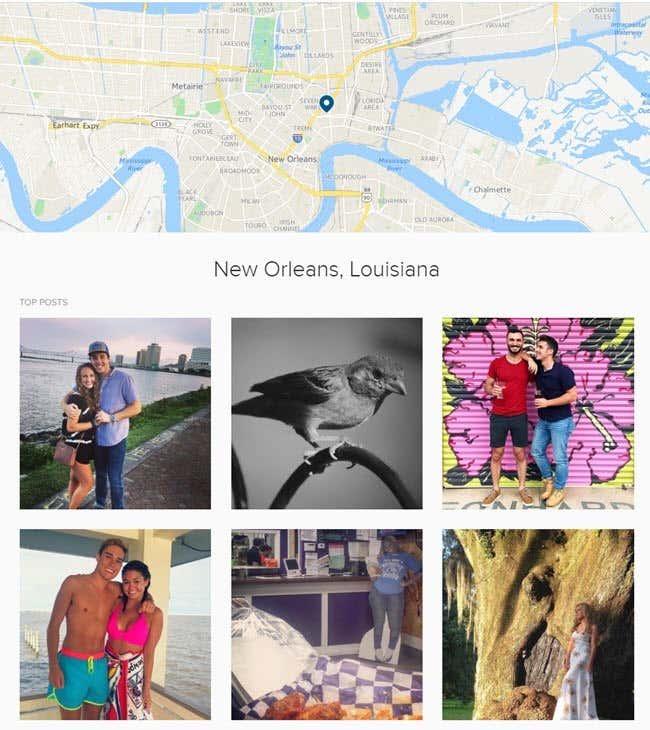View the post showing a shop counter
Image resolution: width=650 pixels, height=730 pixels.
[x=327, y=624]
